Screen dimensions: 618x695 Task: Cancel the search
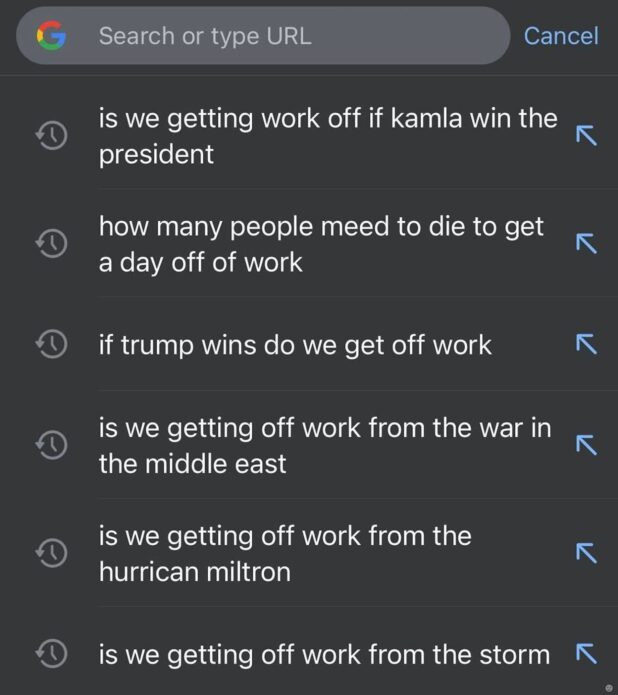pyautogui.click(x=560, y=36)
